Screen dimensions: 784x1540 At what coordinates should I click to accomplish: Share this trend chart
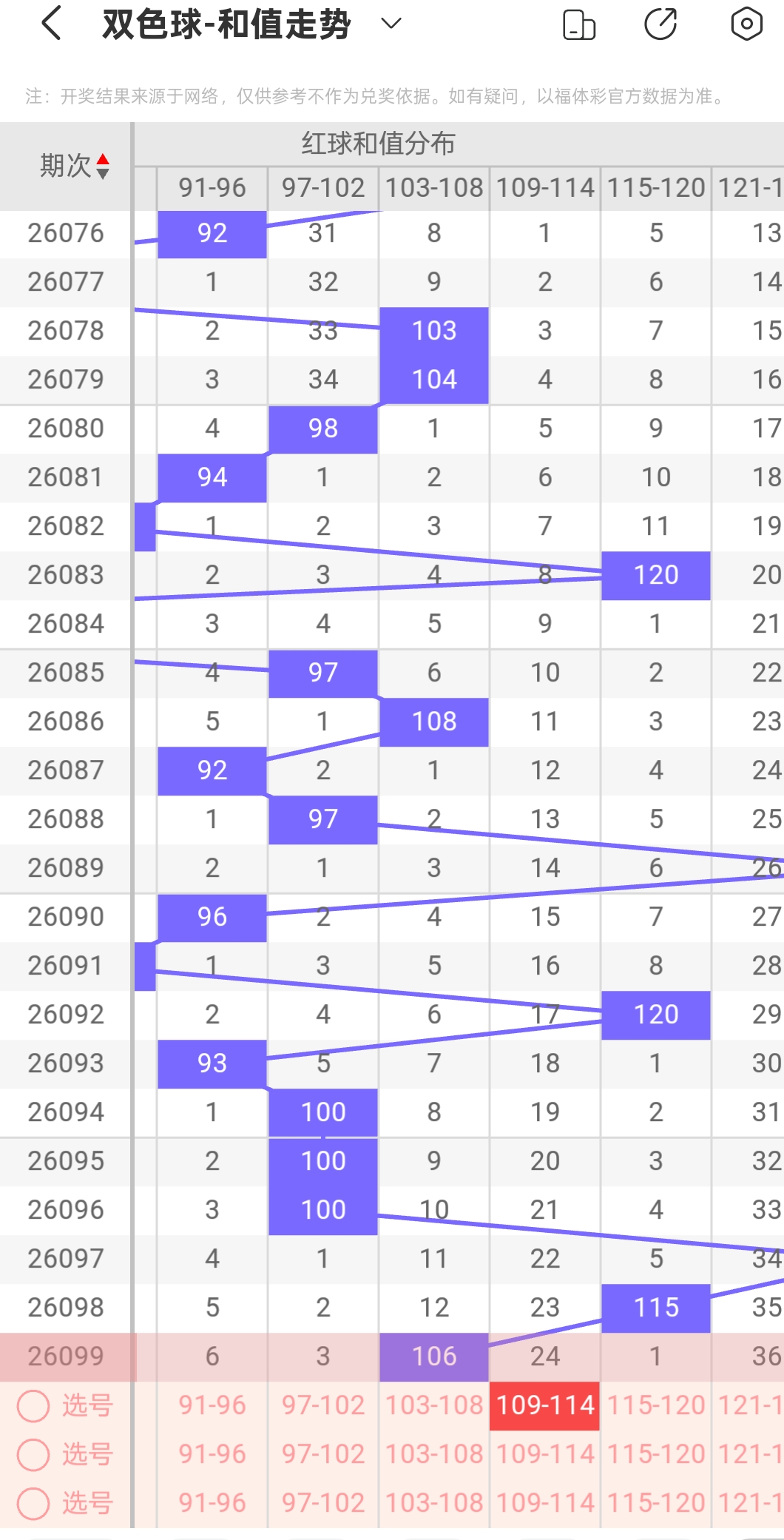tap(660, 24)
